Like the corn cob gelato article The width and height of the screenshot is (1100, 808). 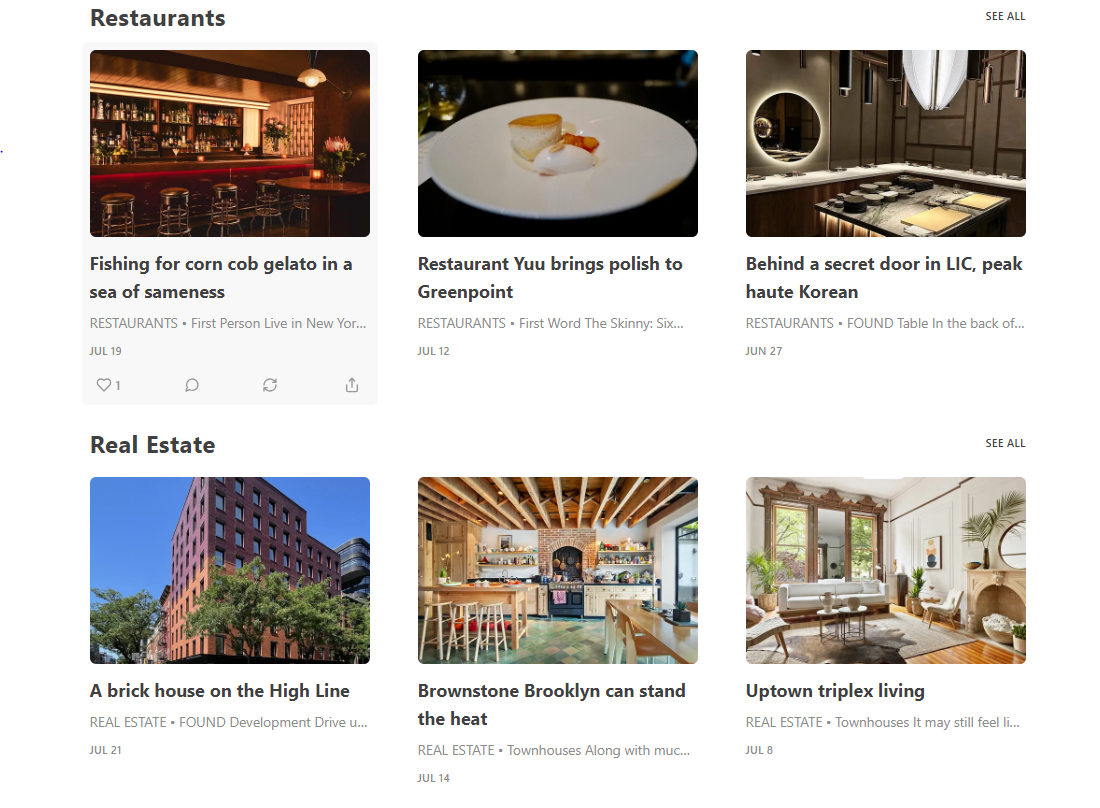pos(104,385)
